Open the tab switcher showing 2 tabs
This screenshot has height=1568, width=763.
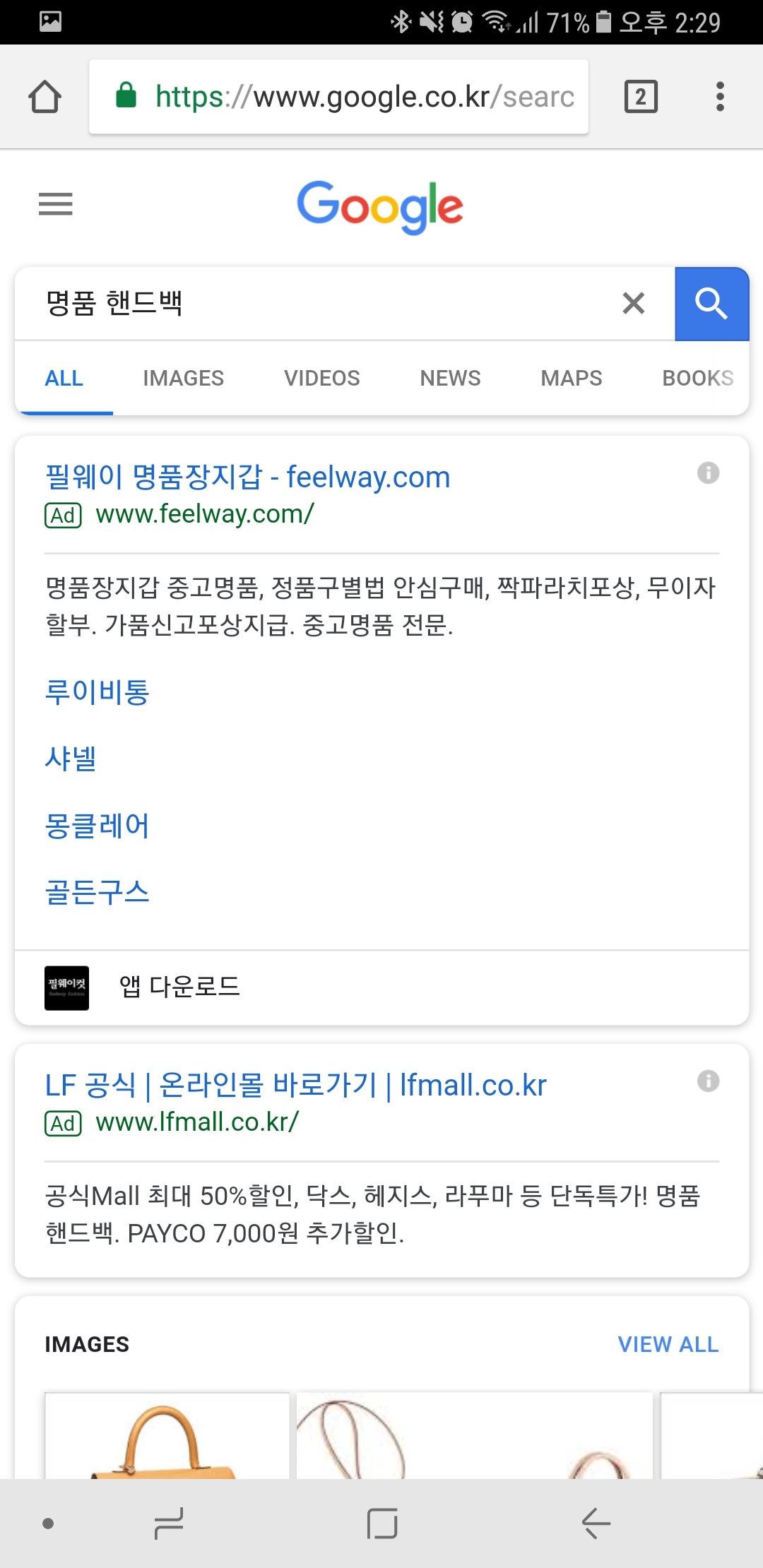point(641,97)
